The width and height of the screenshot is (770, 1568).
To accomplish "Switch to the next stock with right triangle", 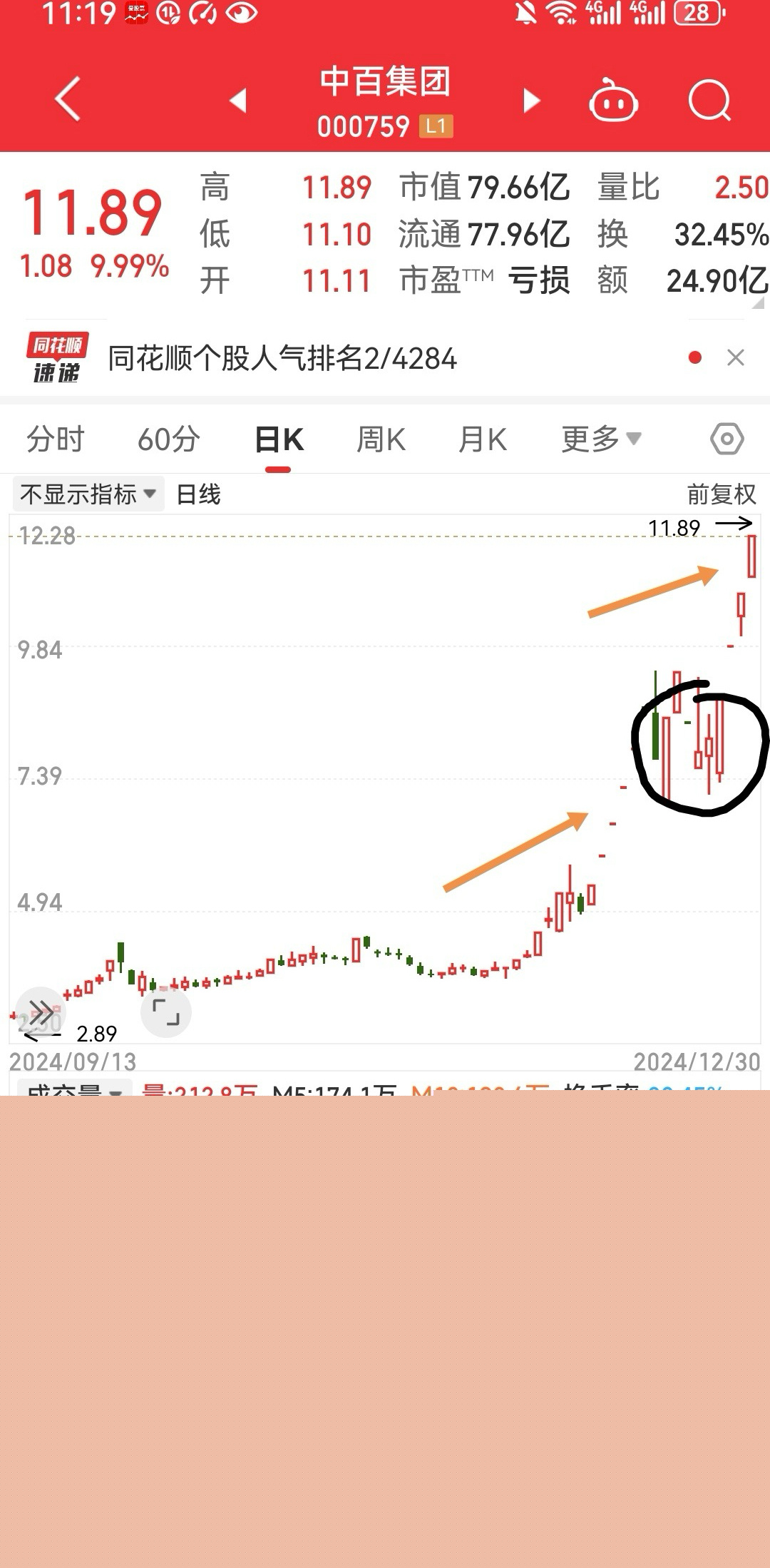I will [x=532, y=100].
